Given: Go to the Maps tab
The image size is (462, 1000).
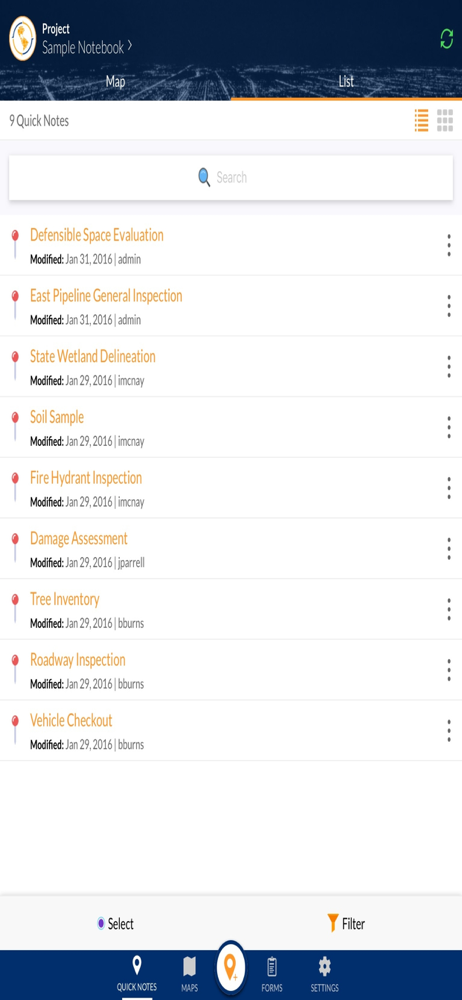Looking at the screenshot, I should click(190, 974).
